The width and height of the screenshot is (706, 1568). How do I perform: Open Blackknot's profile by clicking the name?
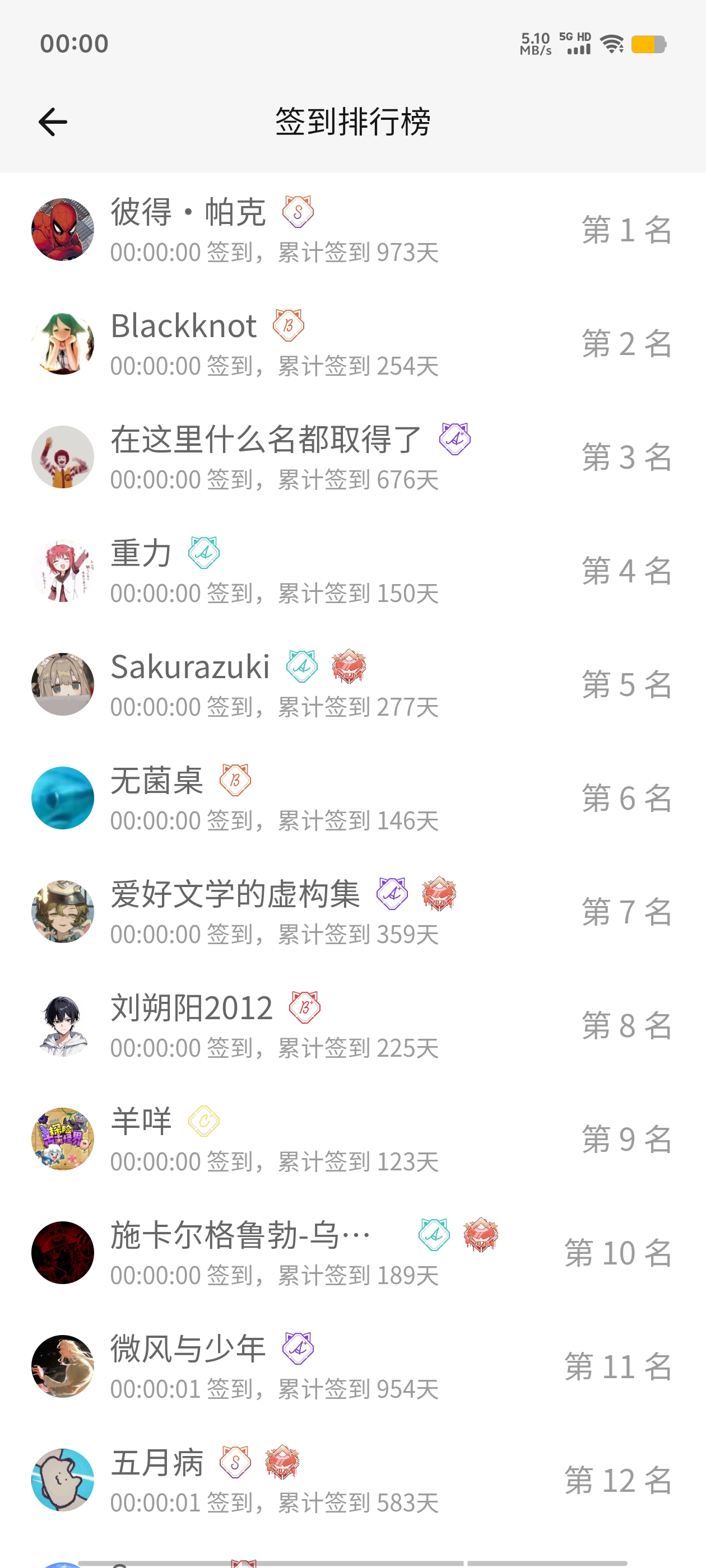[183, 326]
